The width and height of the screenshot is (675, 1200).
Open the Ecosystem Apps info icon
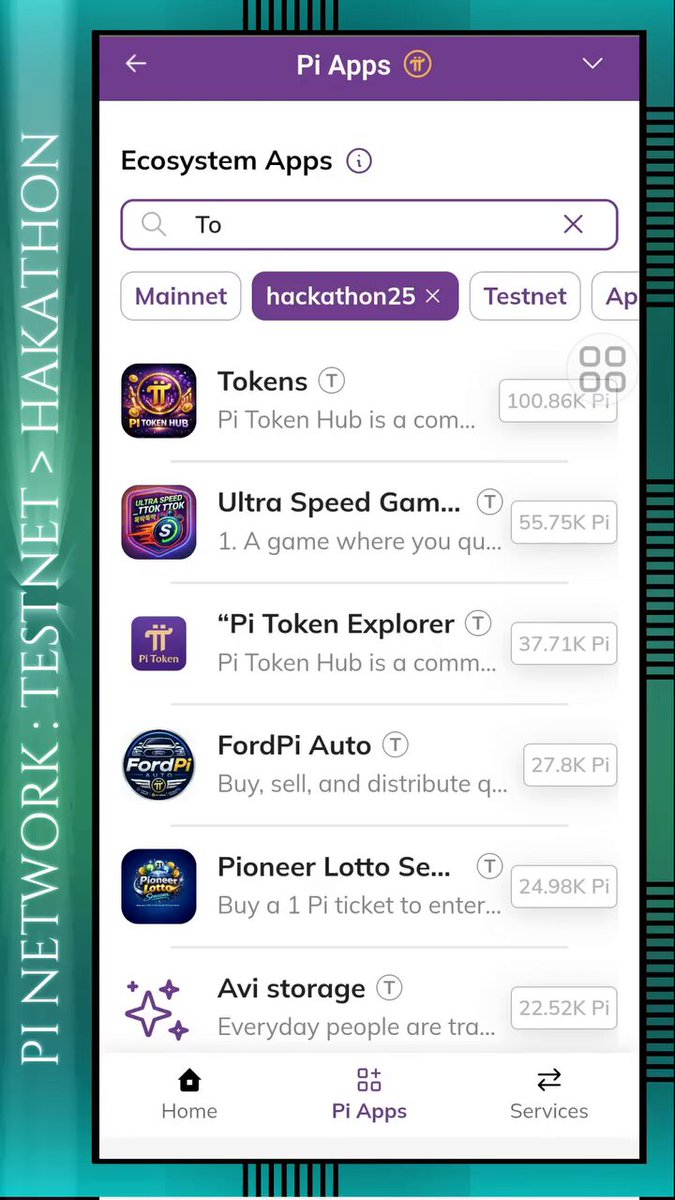(359, 161)
